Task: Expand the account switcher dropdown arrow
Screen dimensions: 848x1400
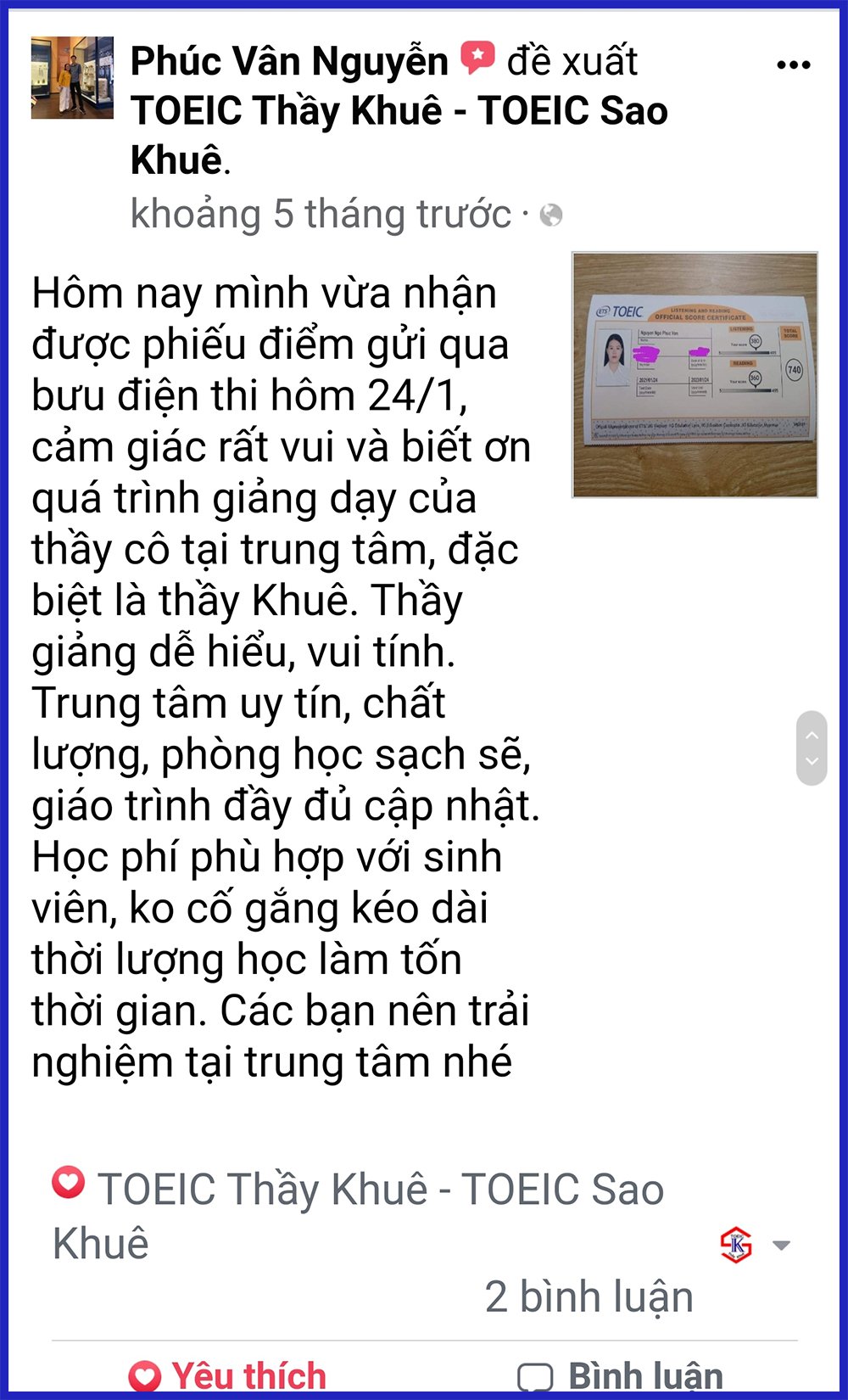Action: click(781, 1246)
